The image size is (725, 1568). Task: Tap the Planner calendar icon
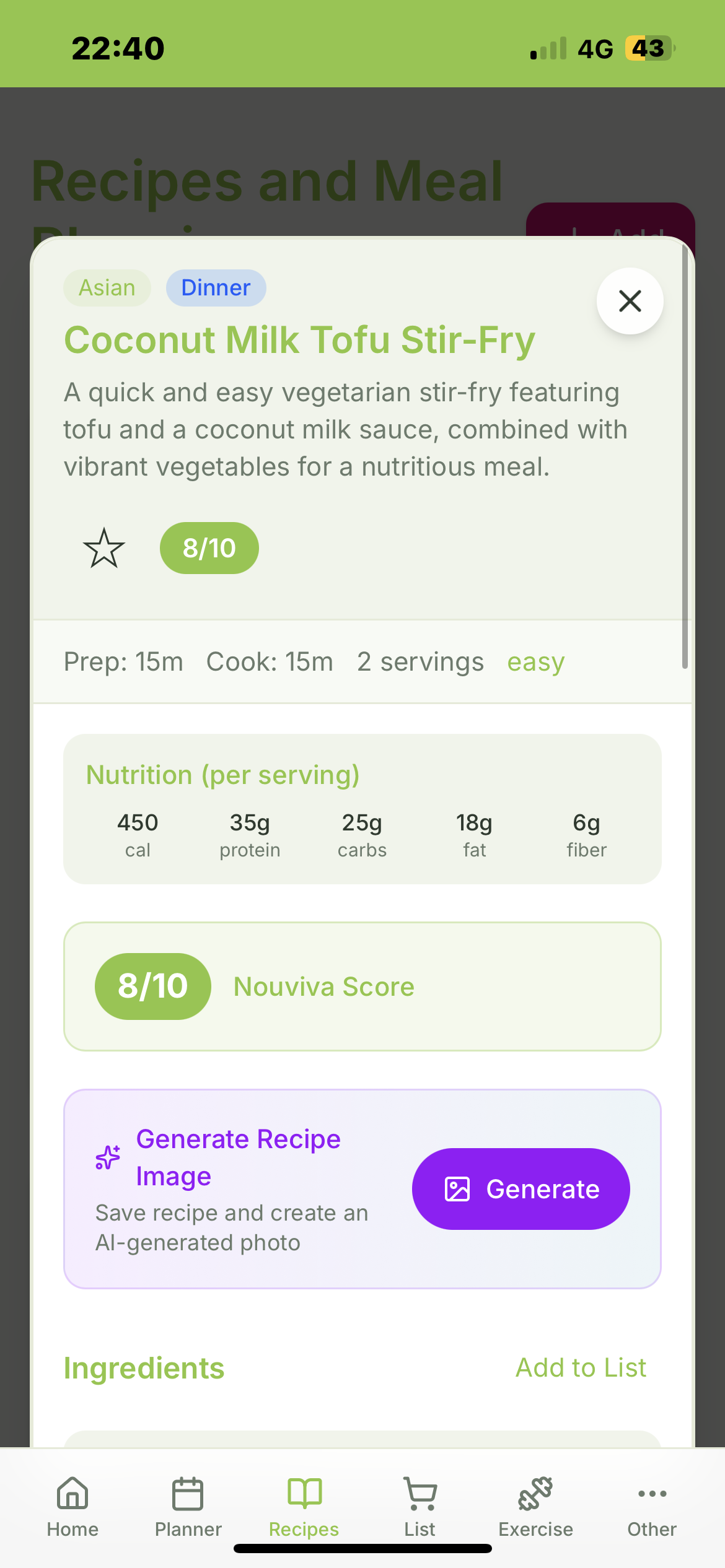pos(188,1492)
